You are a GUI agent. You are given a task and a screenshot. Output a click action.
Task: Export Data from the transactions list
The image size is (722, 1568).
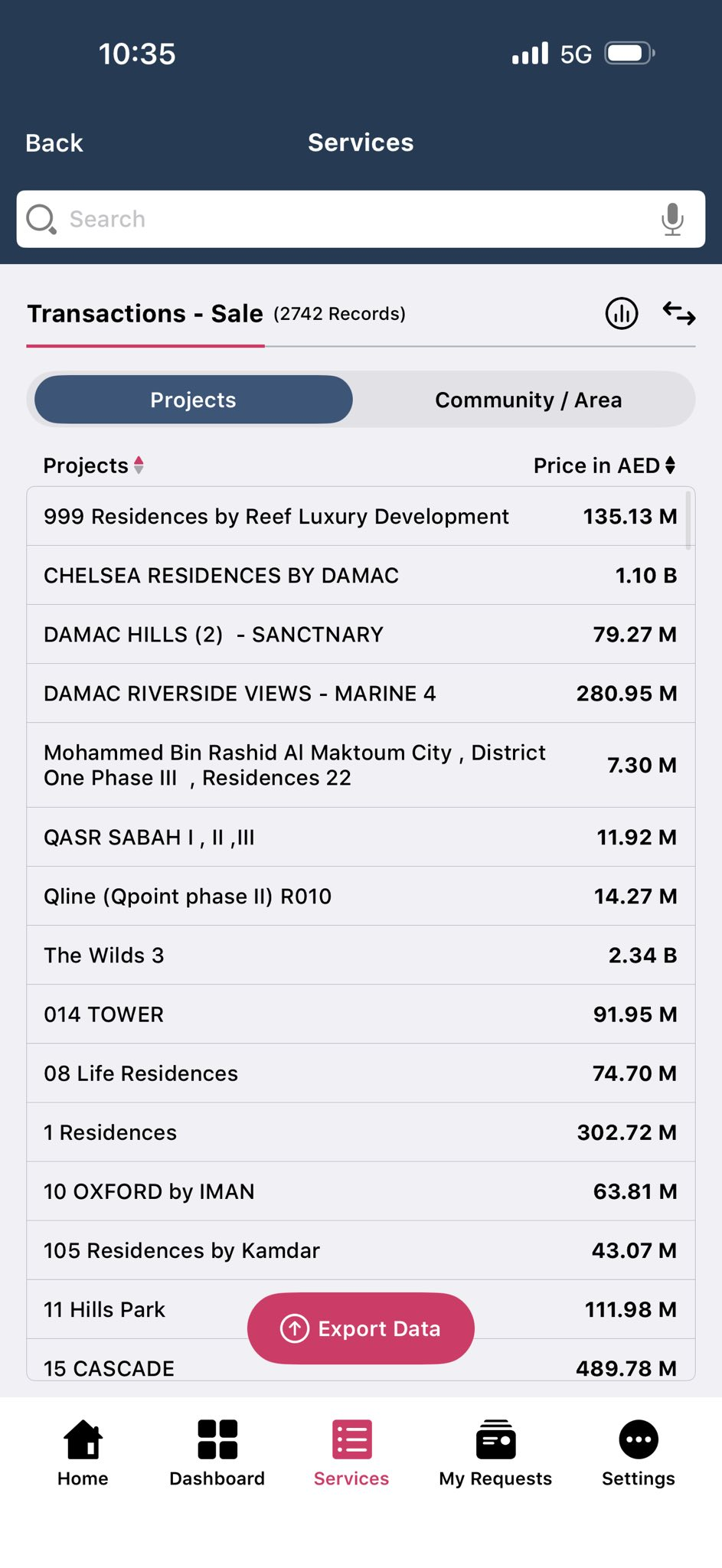361,1328
